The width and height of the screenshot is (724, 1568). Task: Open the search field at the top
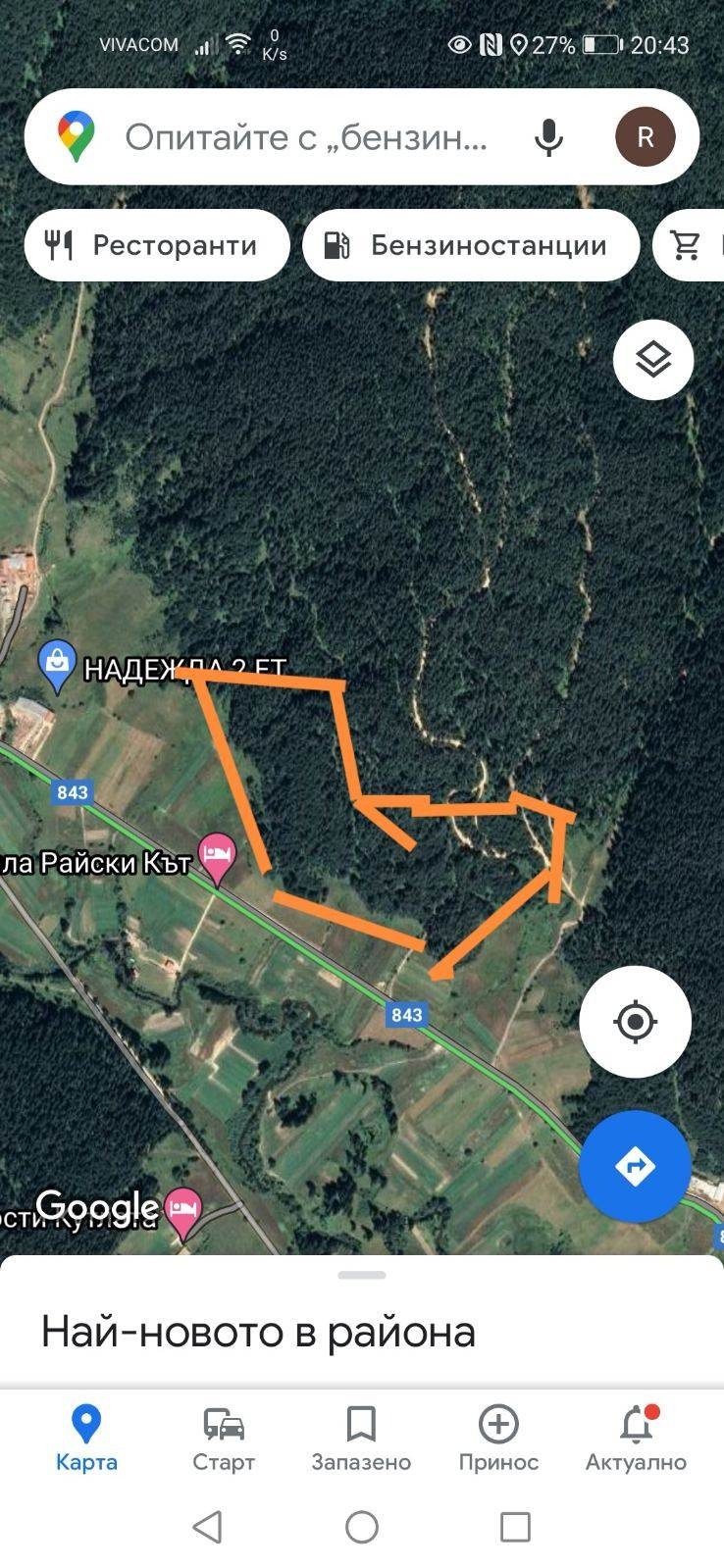pos(306,137)
